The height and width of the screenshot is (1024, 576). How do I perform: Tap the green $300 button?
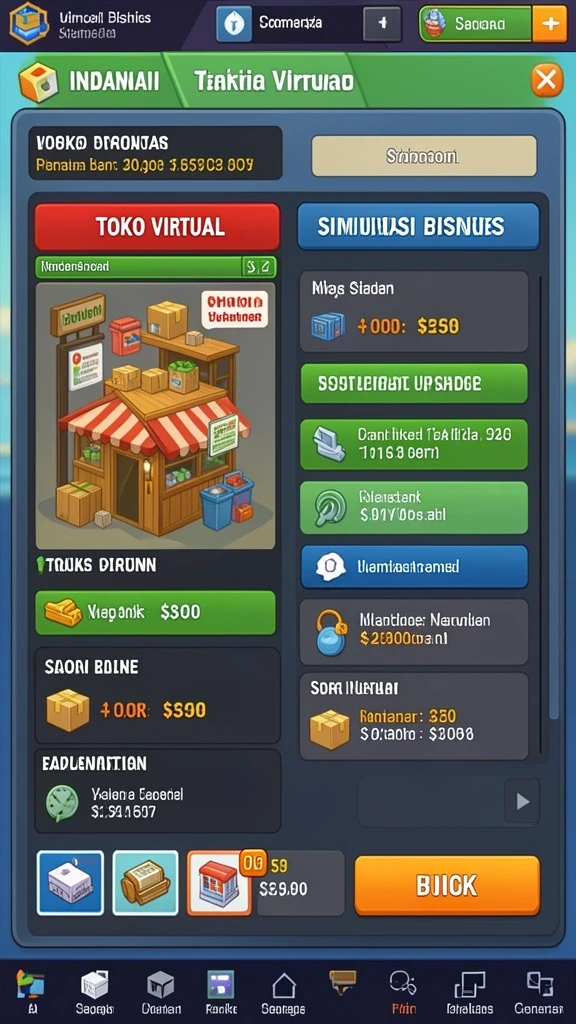pos(155,612)
